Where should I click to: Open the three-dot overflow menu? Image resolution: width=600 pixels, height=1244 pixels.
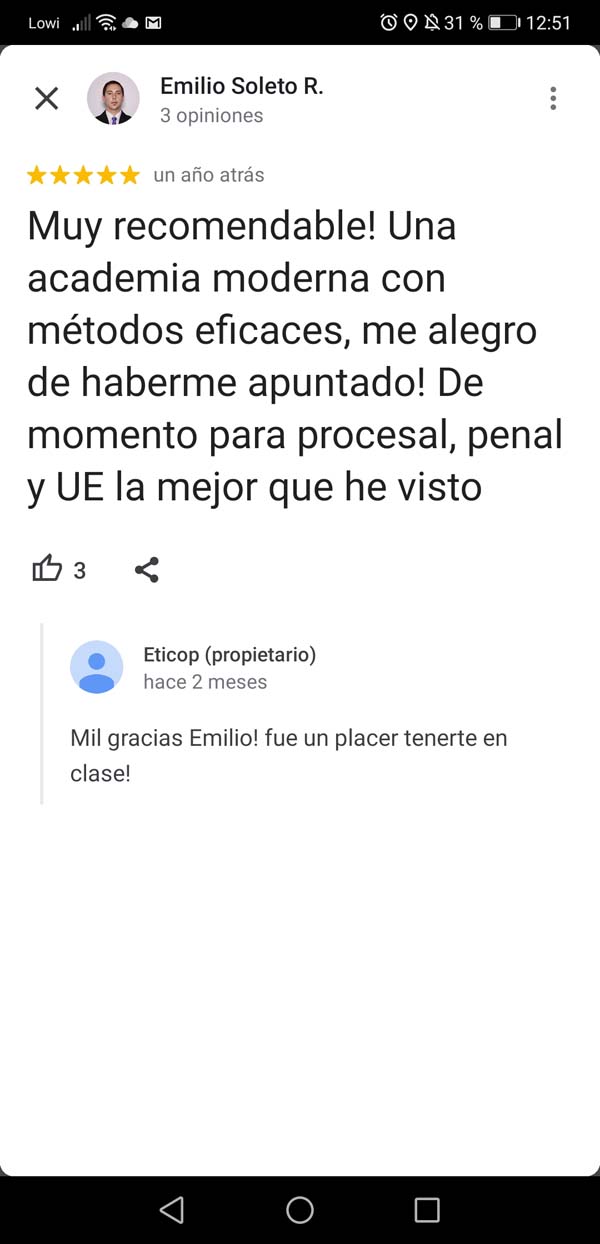pos(553,98)
